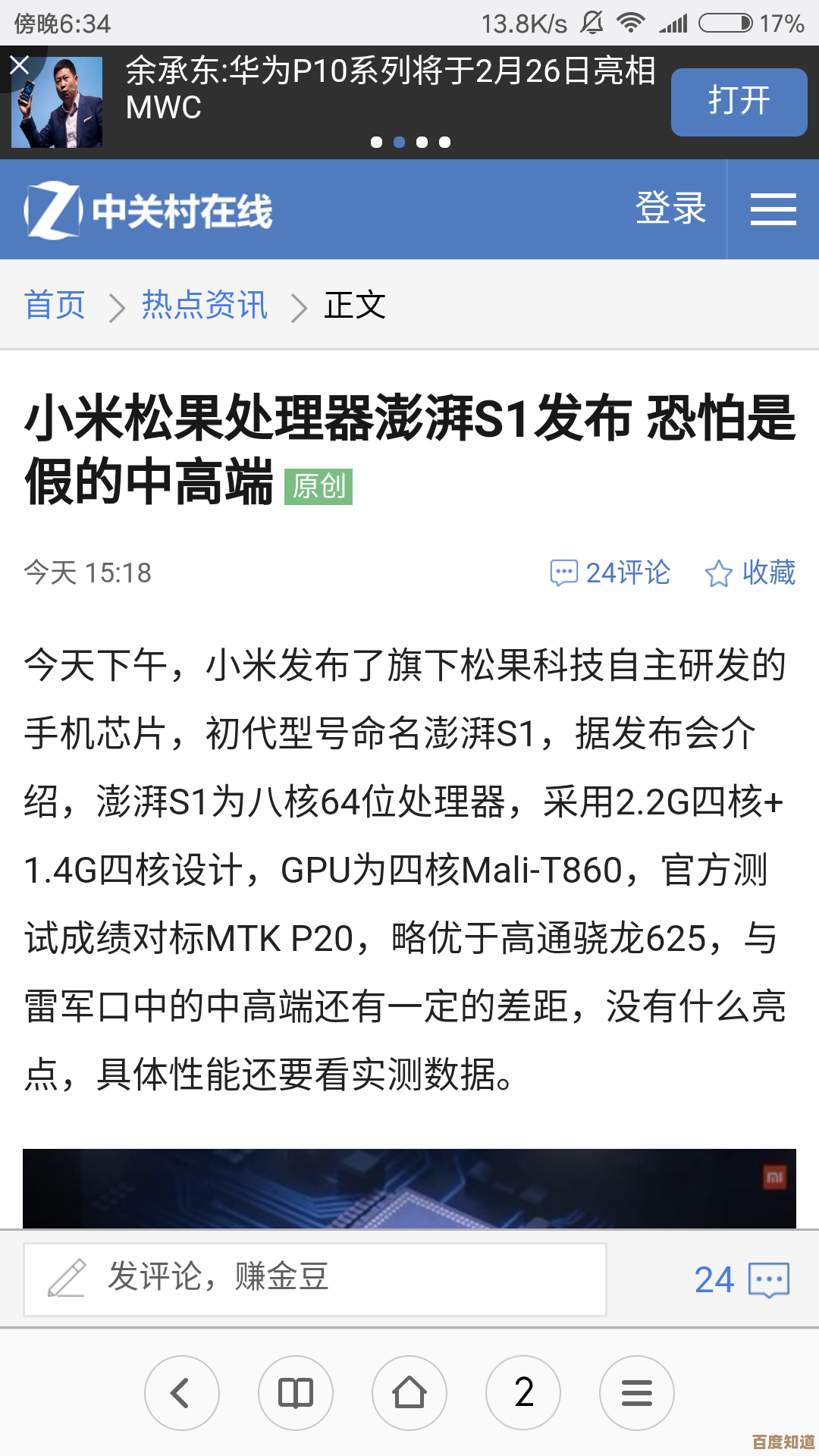Go to the browser home page
819x1456 pixels.
click(409, 1393)
